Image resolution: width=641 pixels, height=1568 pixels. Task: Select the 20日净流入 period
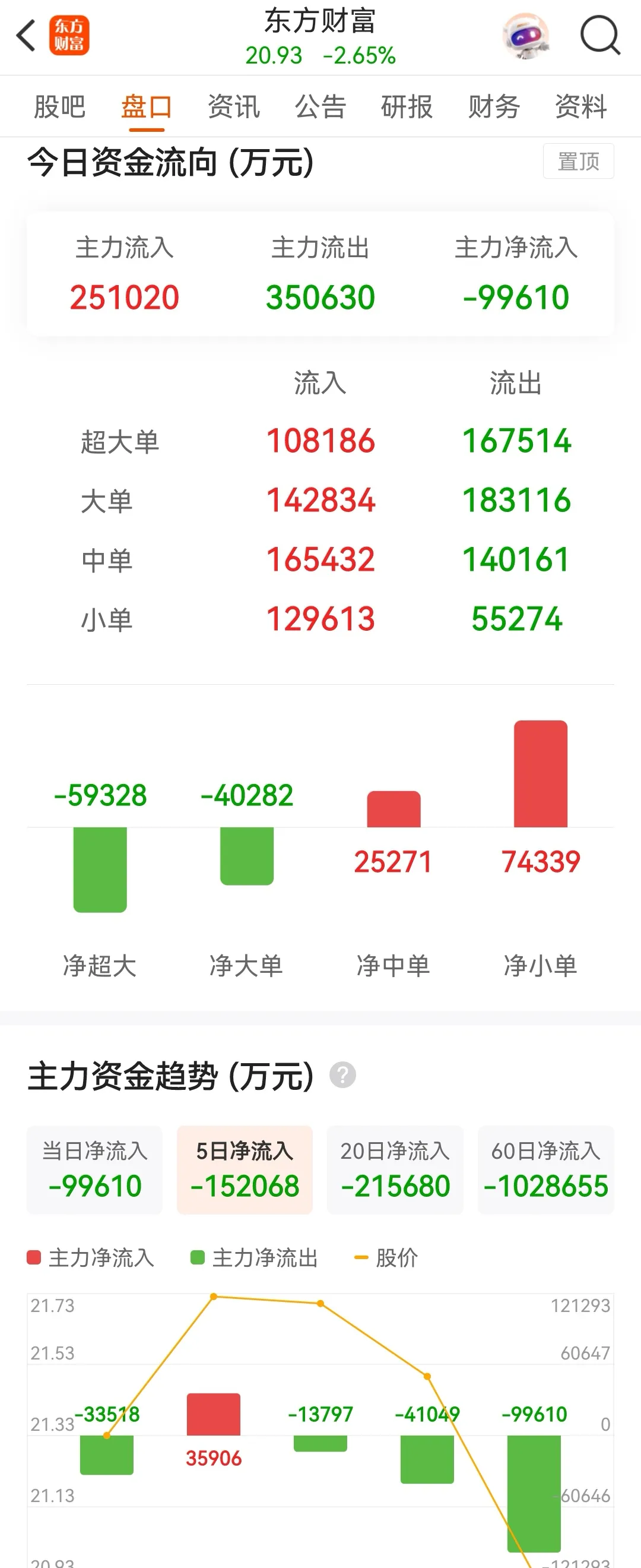point(395,1169)
